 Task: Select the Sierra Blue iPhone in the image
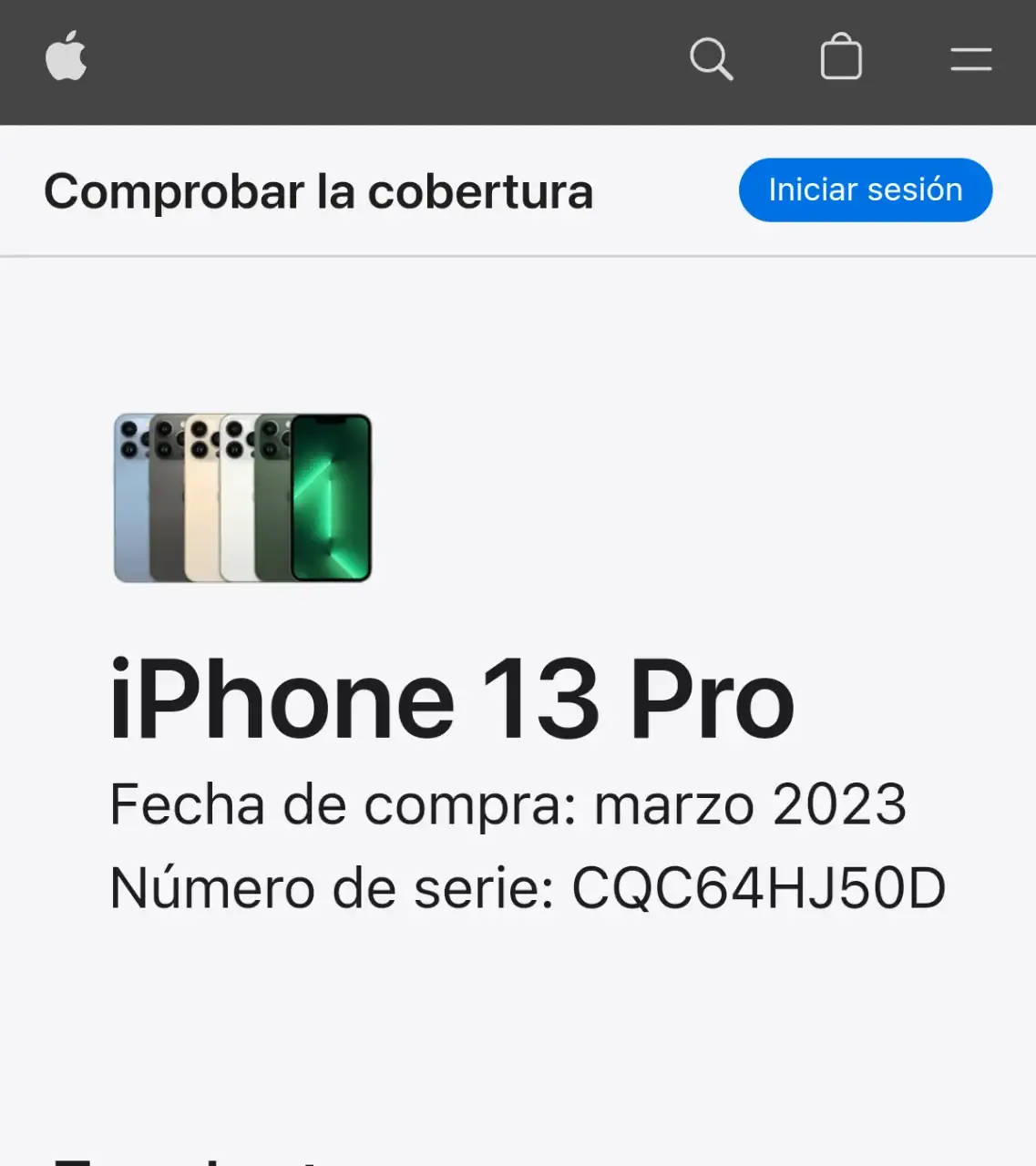pos(133,496)
